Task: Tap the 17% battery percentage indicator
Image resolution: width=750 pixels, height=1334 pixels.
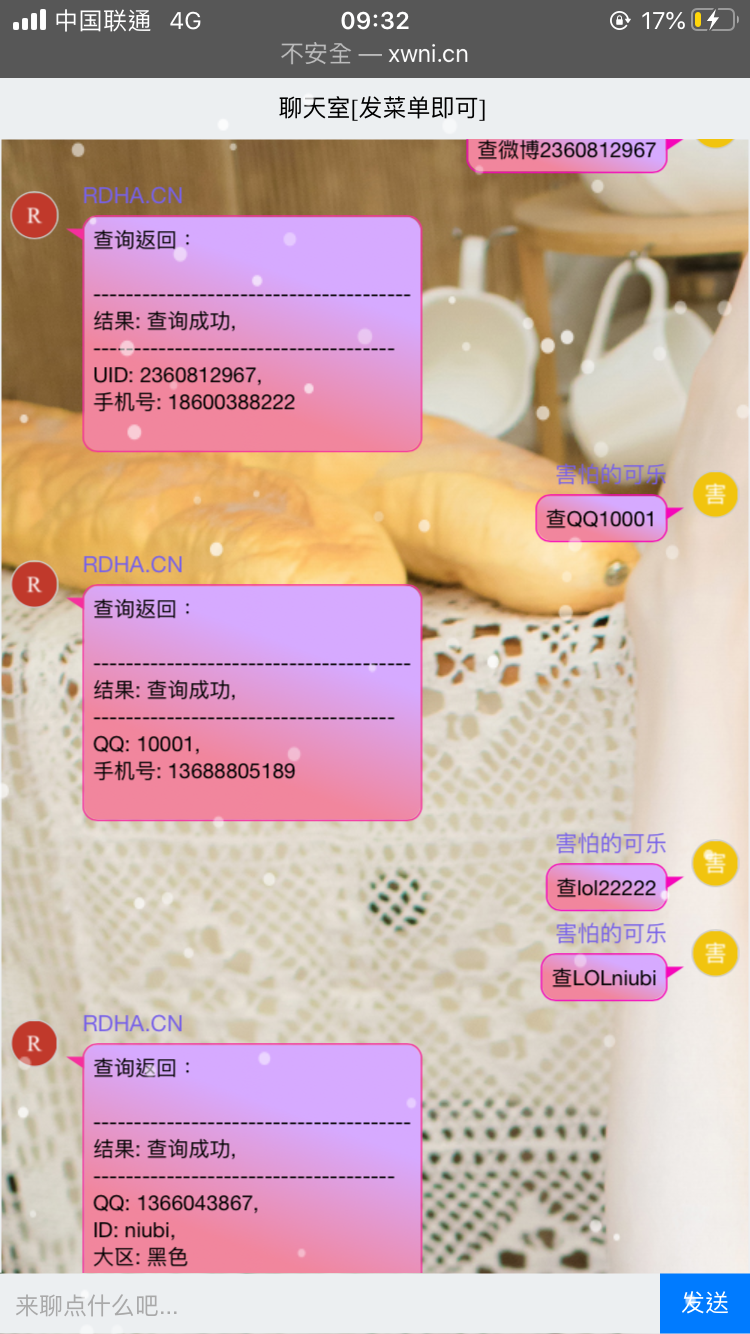Action: click(666, 19)
